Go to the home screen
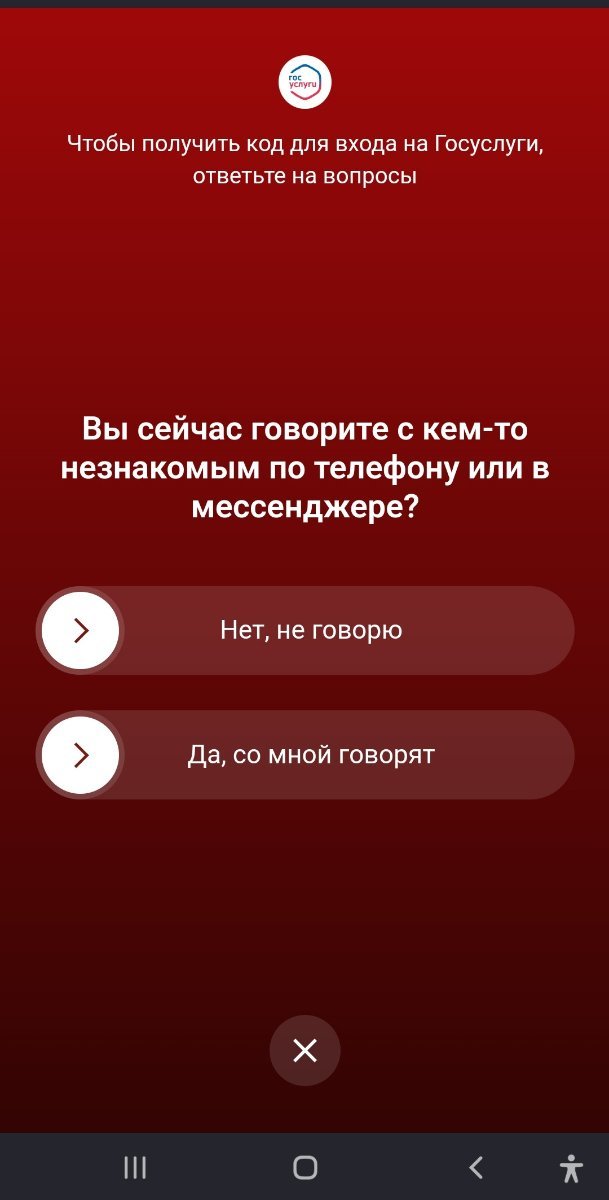 305,1167
